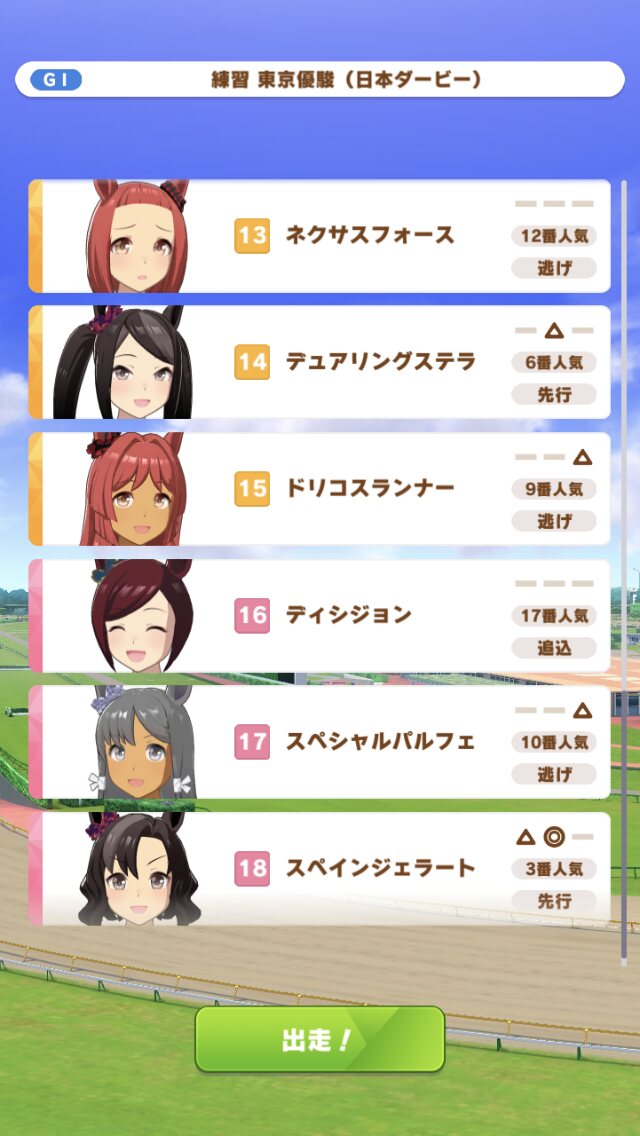Start the race with the 出走! button
This screenshot has width=640, height=1136.
click(x=320, y=1039)
